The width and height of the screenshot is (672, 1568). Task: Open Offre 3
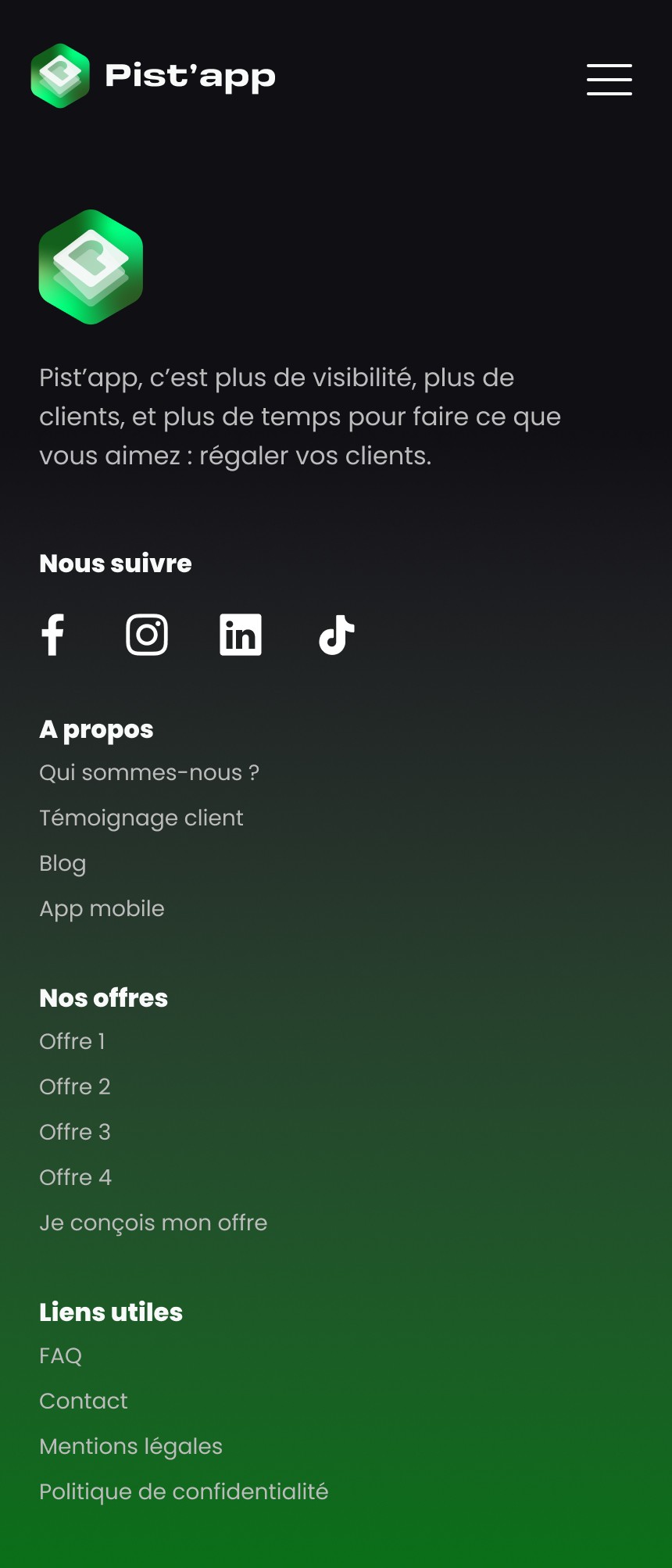point(75,1132)
